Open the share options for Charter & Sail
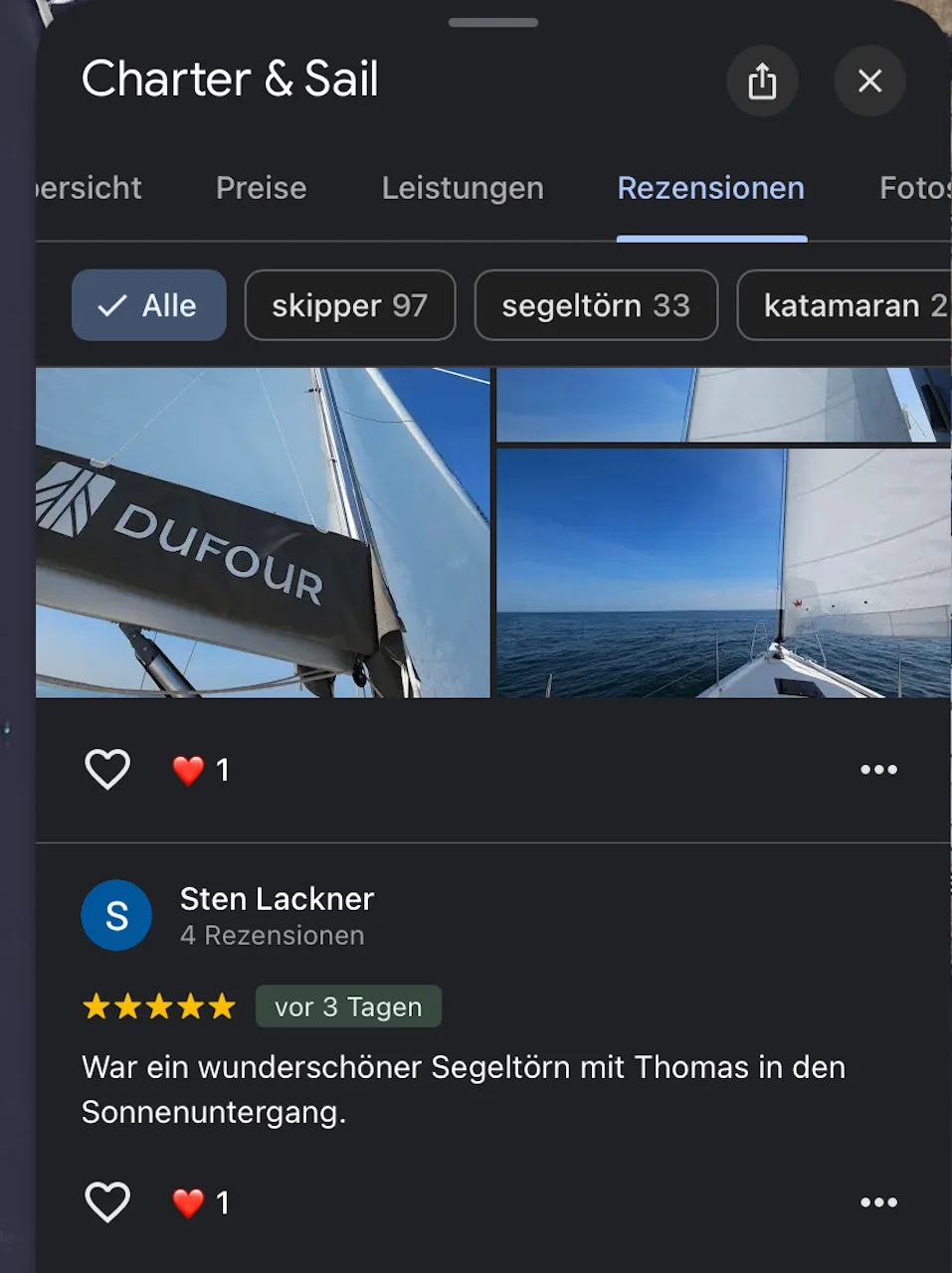 pyautogui.click(x=762, y=82)
